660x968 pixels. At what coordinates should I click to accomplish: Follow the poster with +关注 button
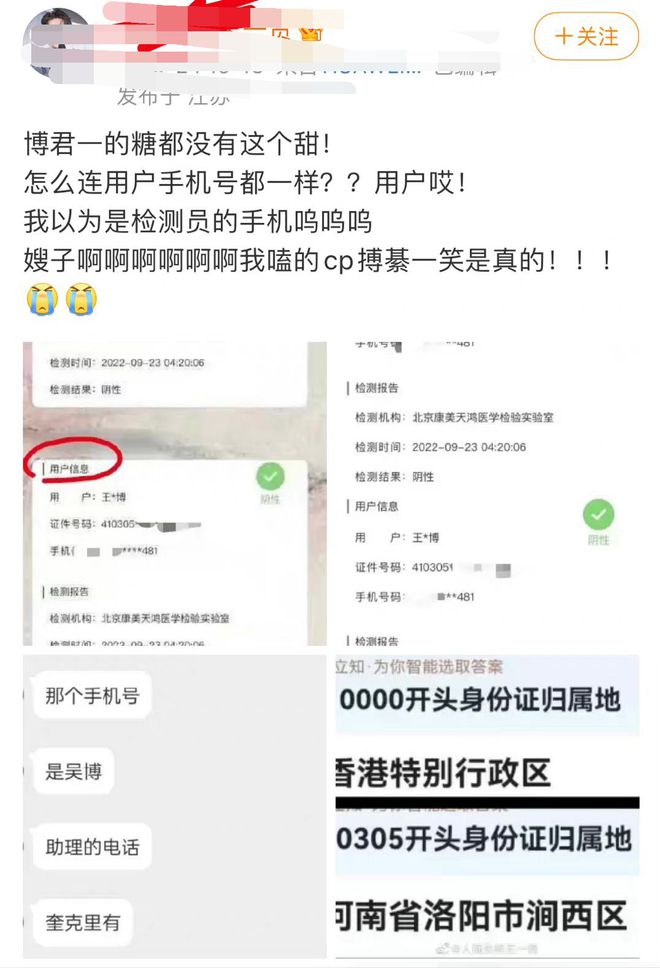click(586, 37)
